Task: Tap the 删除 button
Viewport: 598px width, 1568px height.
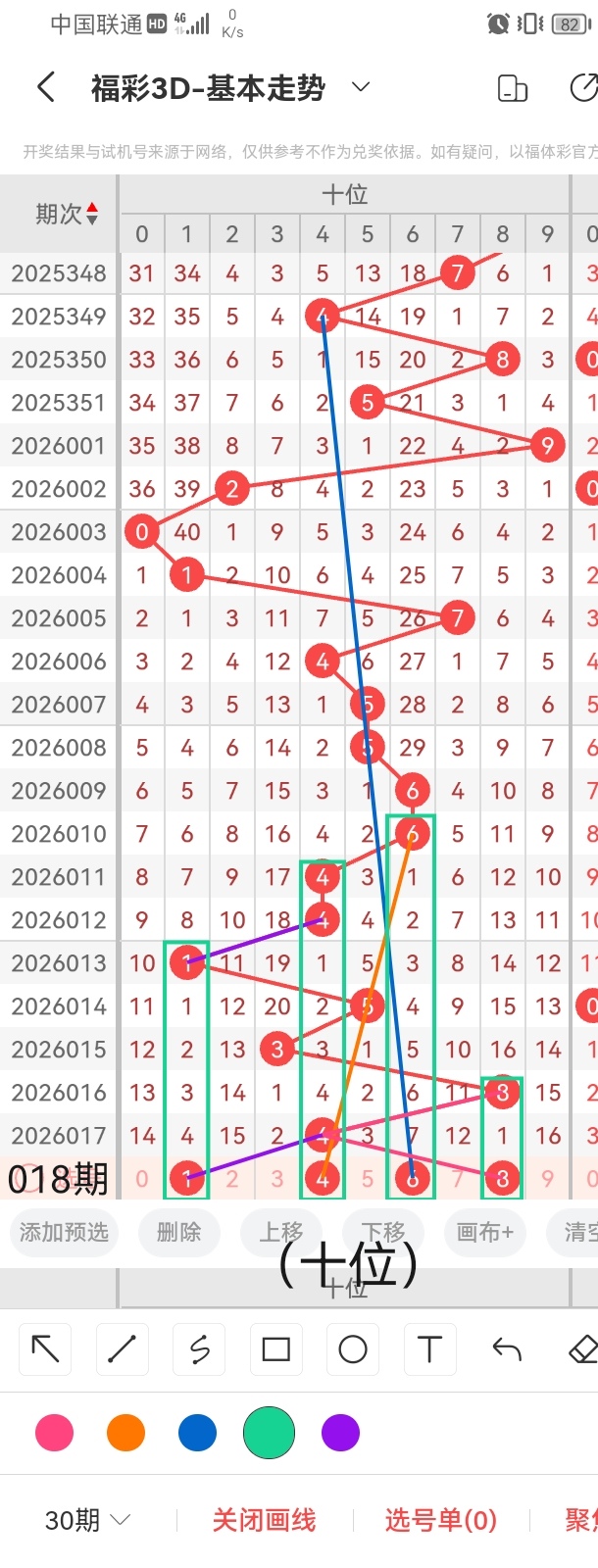Action: (178, 1232)
